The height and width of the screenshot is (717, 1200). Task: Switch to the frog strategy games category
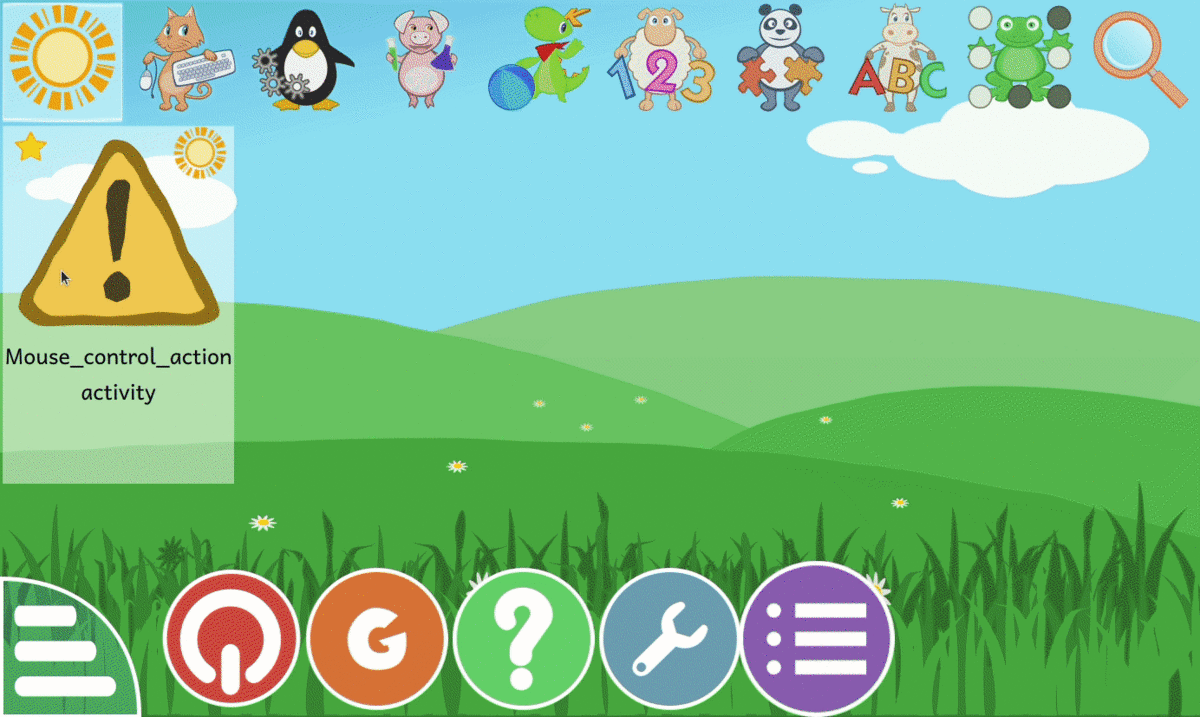coord(1019,60)
